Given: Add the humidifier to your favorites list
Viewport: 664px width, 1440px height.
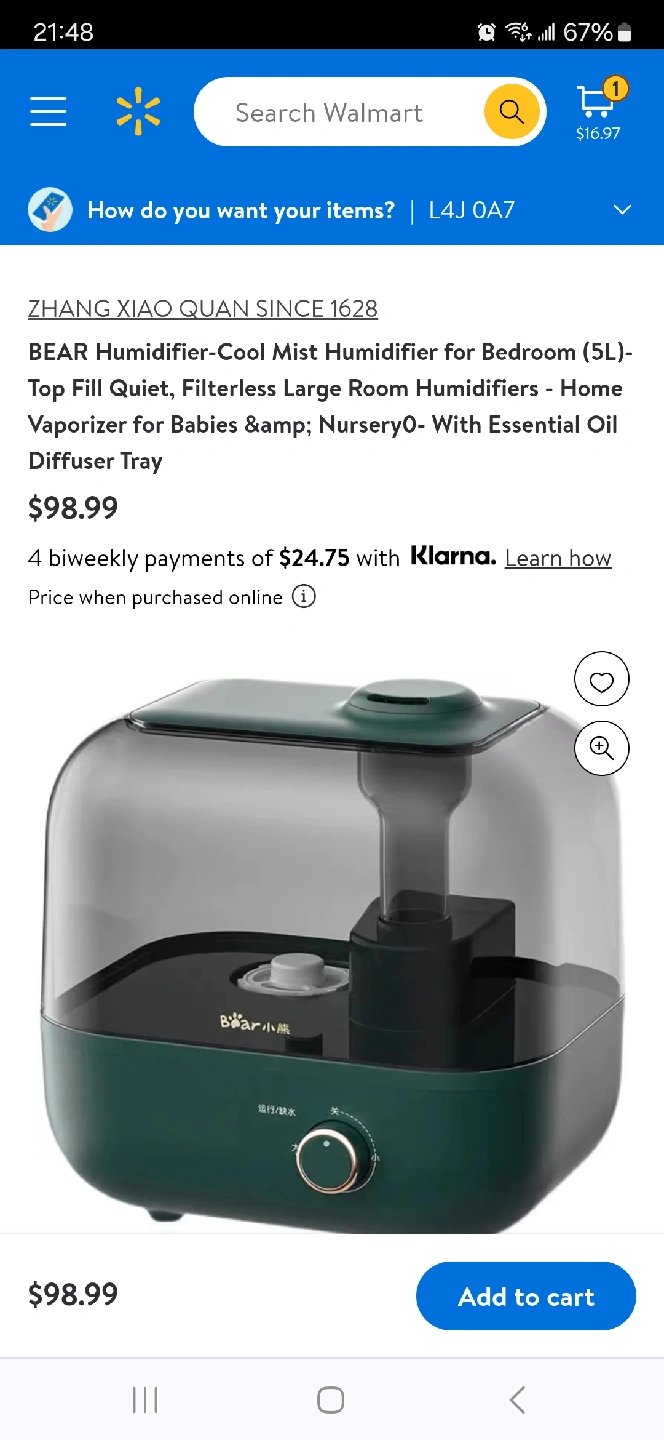Looking at the screenshot, I should [602, 682].
